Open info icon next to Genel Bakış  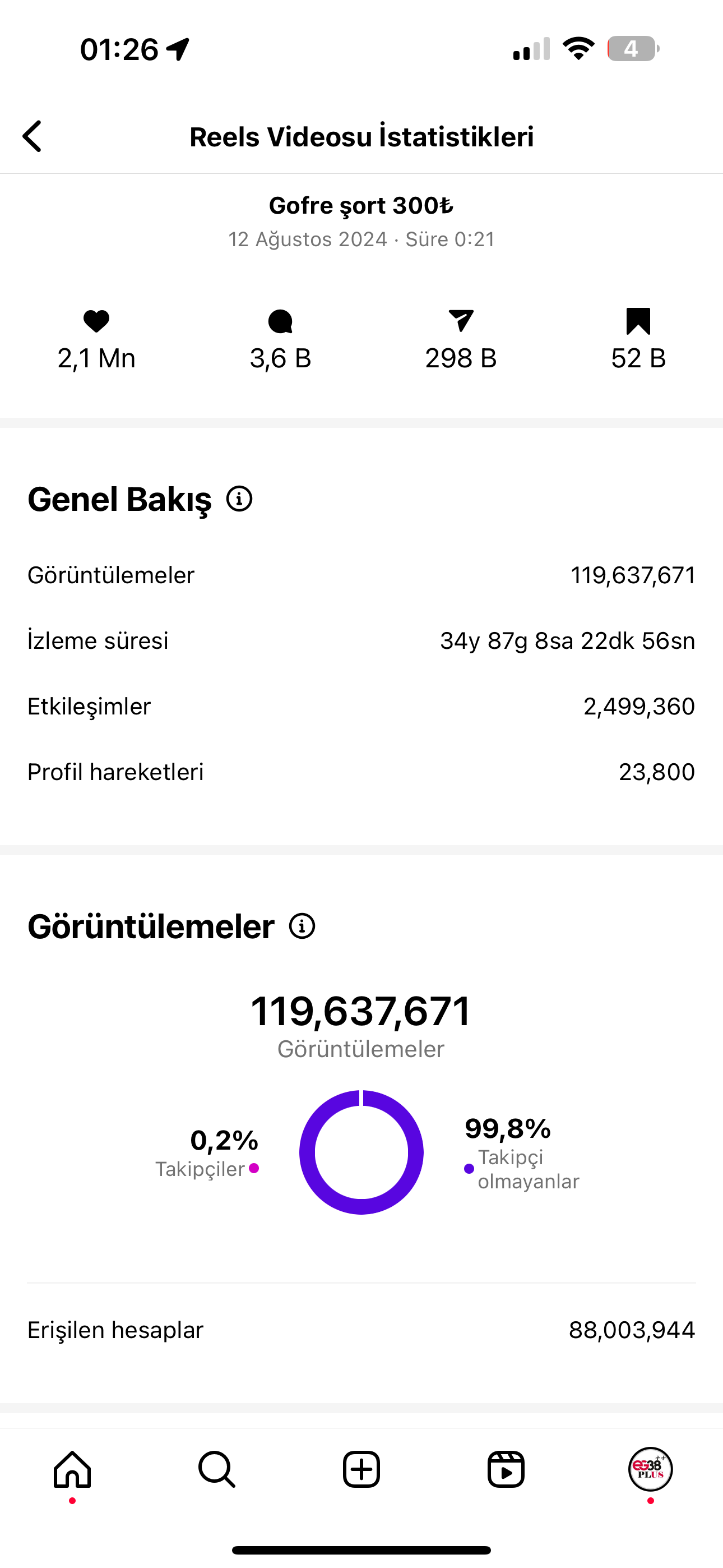239,499
